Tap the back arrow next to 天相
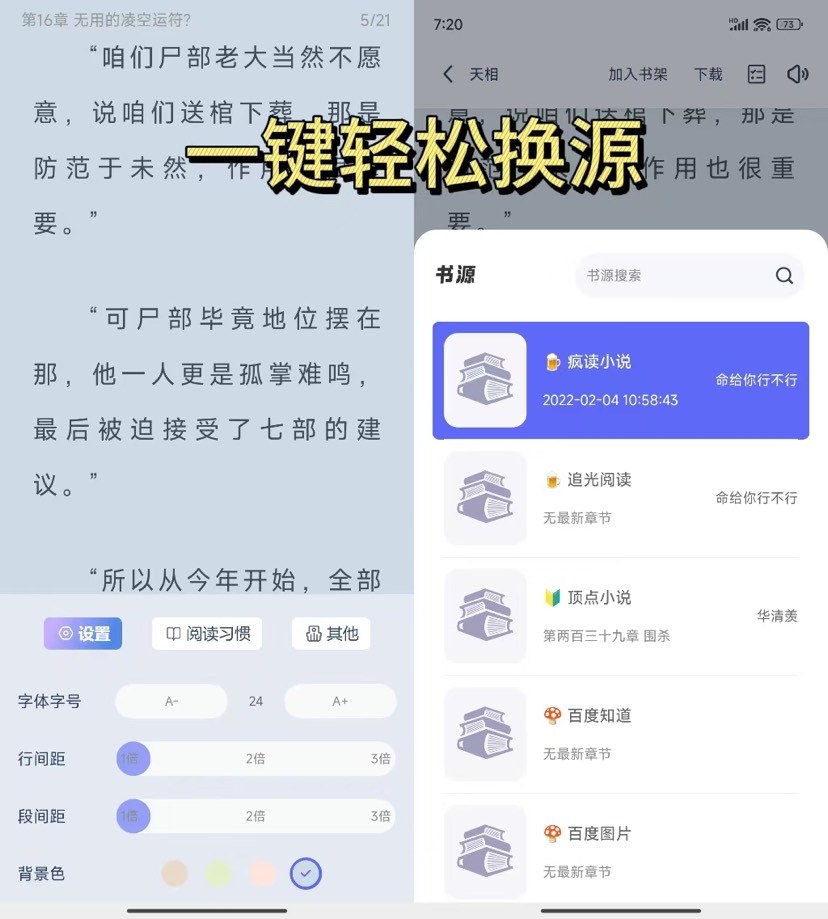The image size is (828, 919). pos(447,73)
